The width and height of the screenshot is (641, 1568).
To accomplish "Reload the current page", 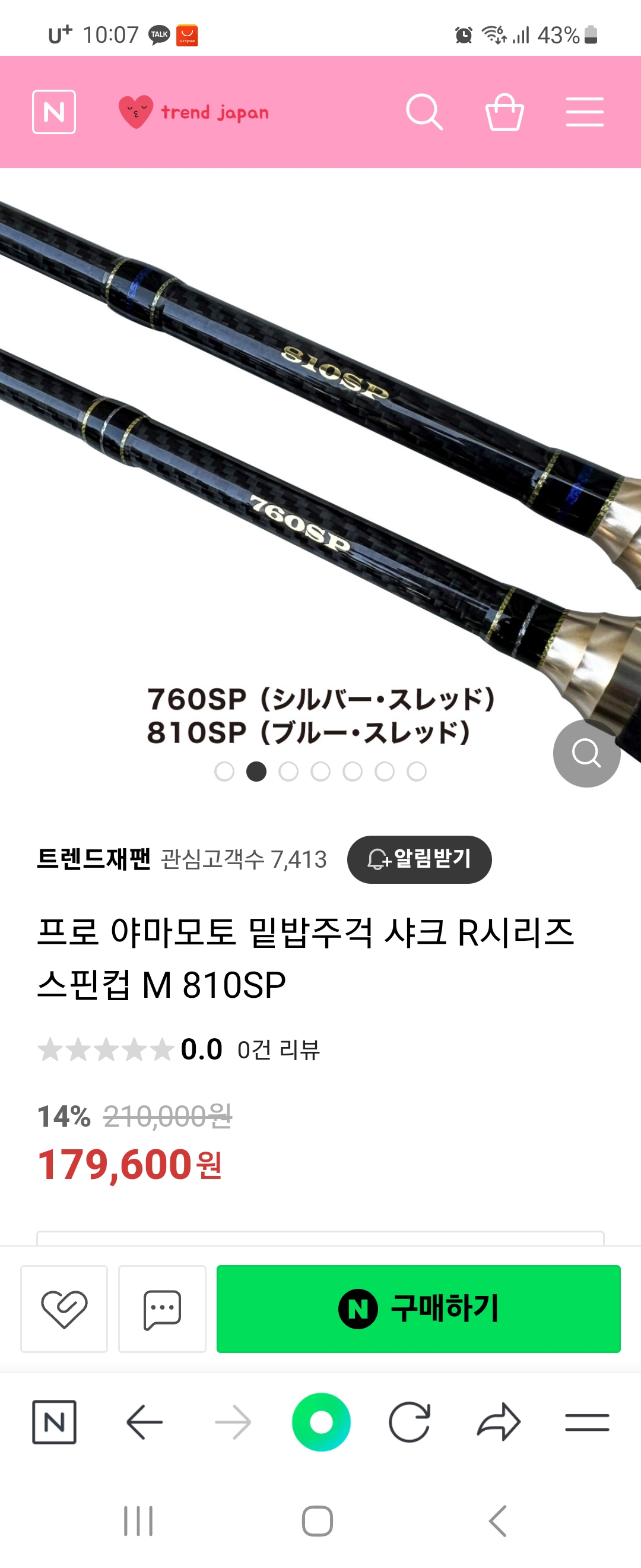I will [x=410, y=1422].
